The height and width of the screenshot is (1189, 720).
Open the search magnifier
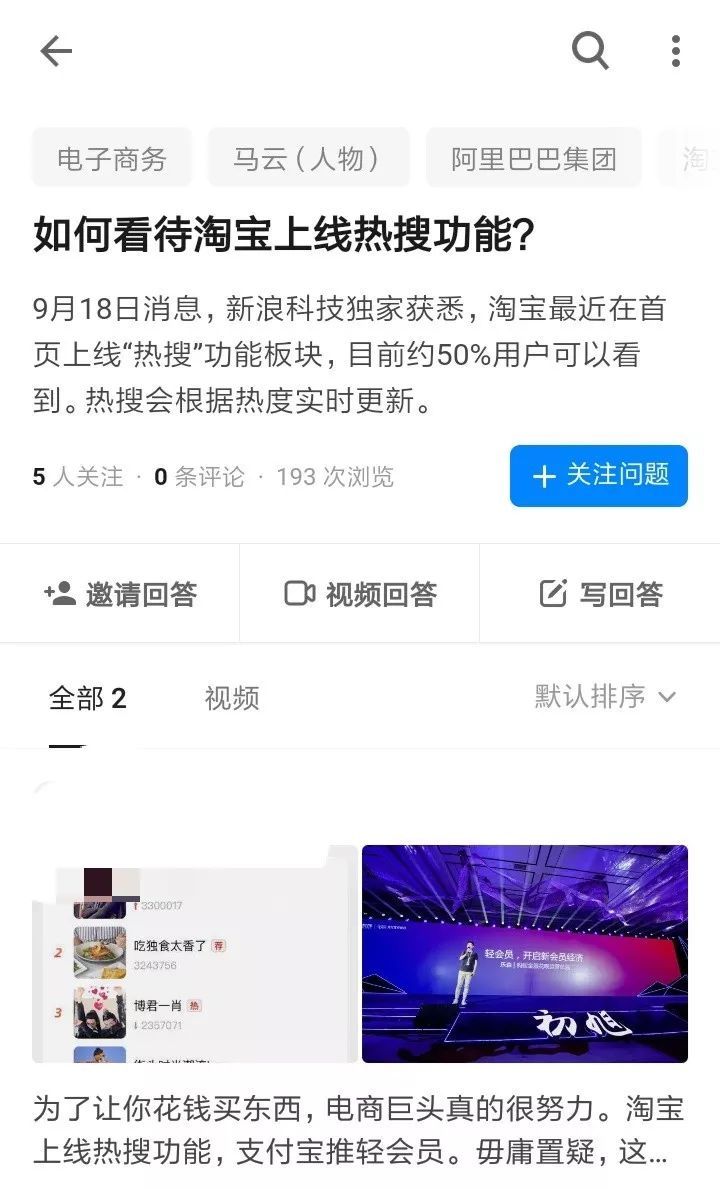(x=590, y=50)
